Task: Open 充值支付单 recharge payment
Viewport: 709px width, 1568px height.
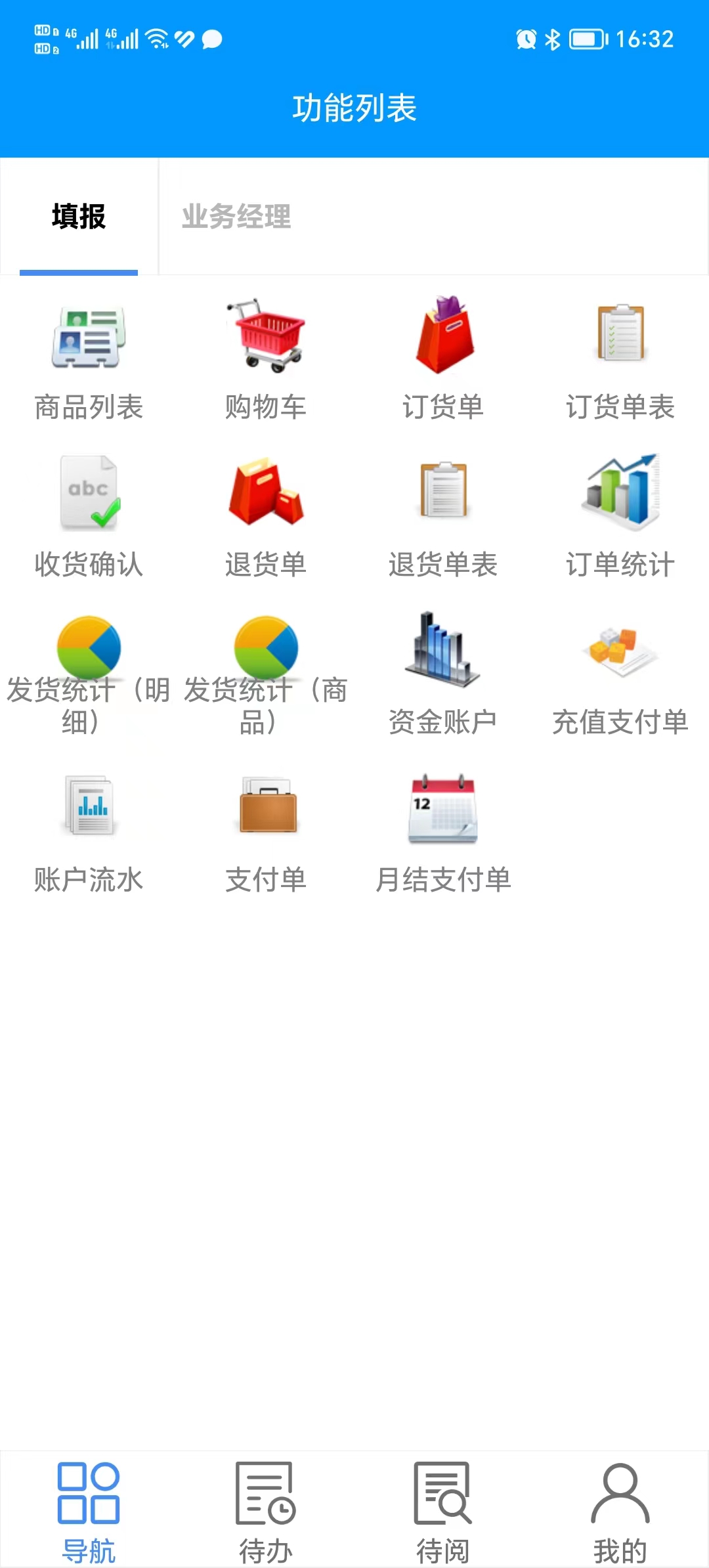Action: pos(620,675)
